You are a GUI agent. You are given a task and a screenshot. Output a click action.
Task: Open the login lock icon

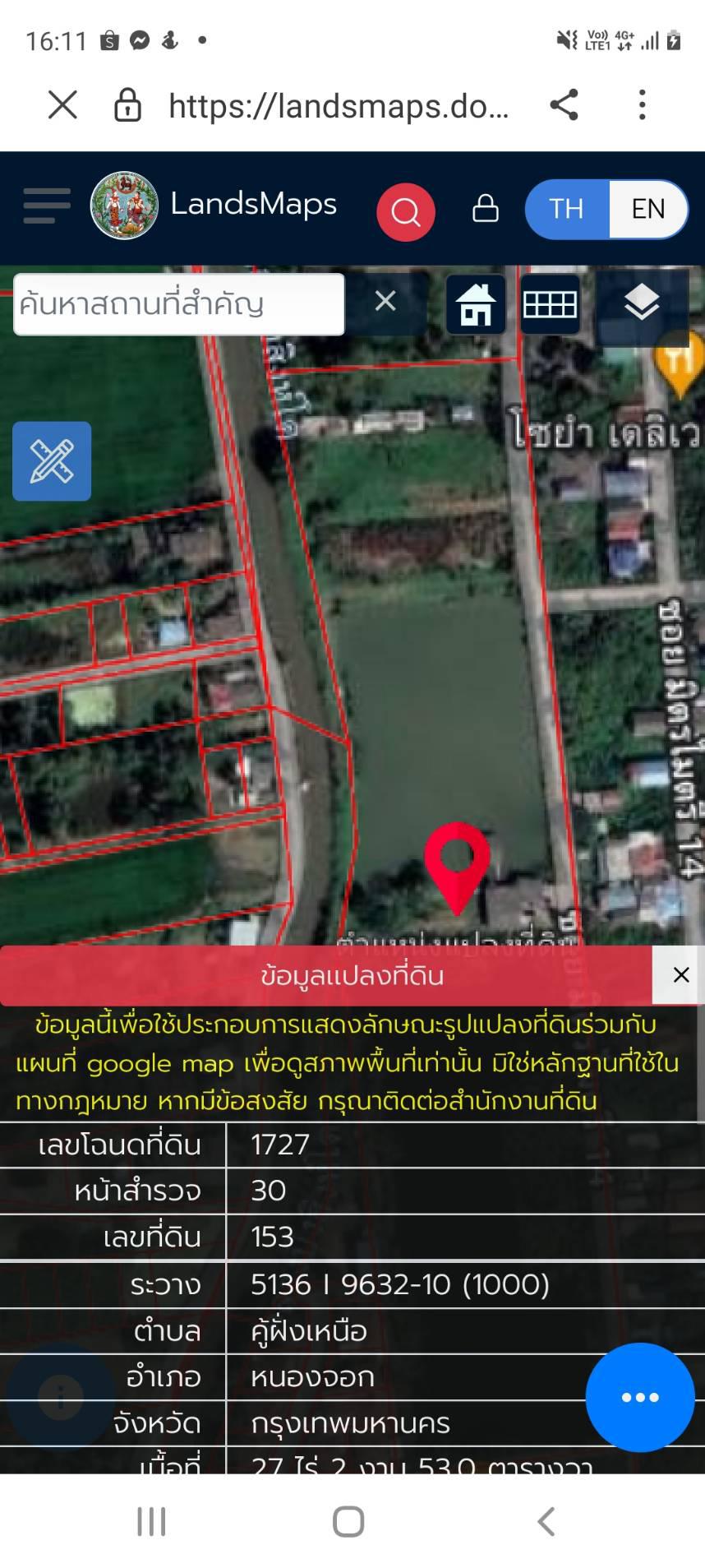(486, 208)
